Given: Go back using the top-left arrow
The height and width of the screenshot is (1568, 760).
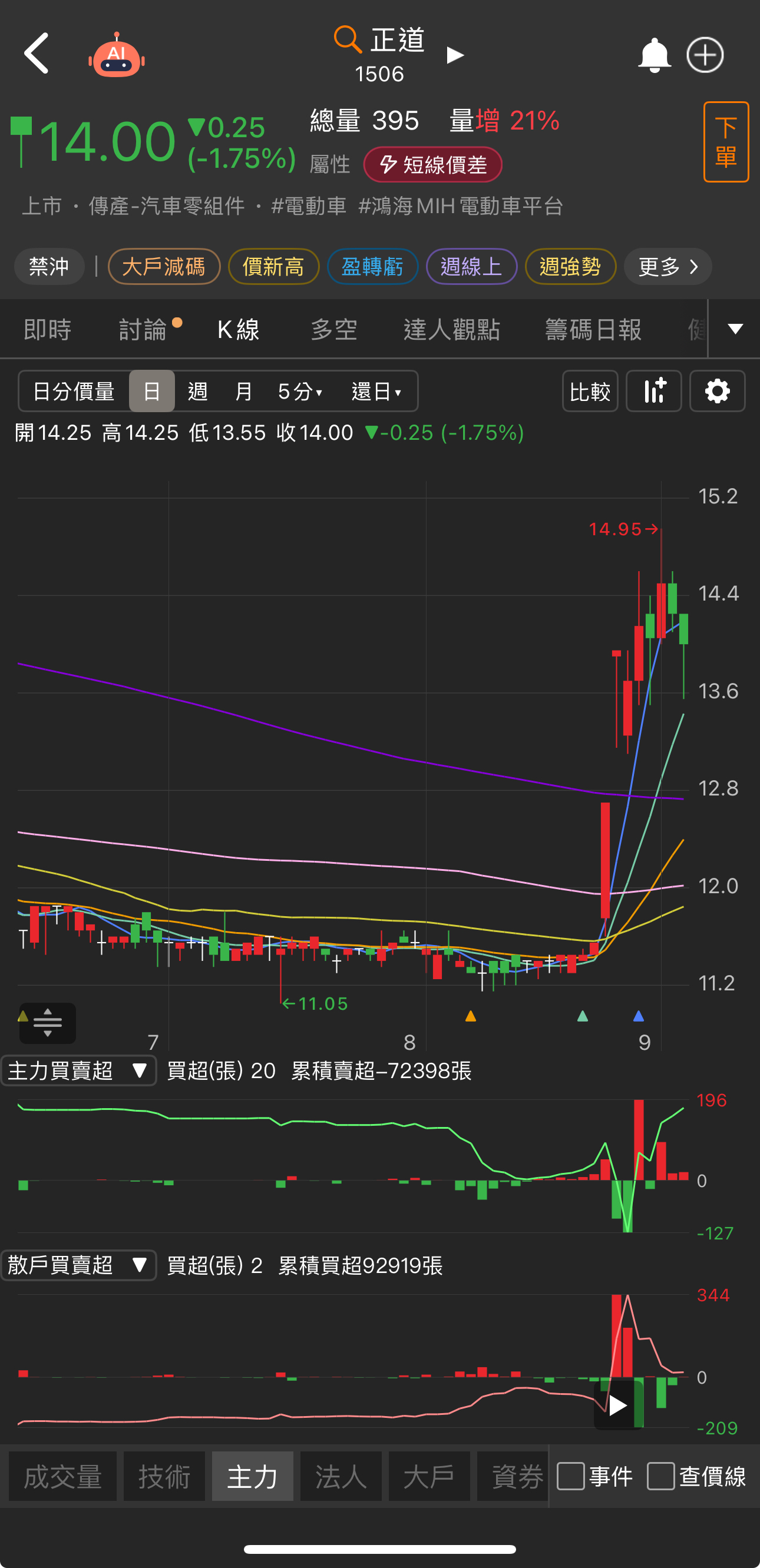Looking at the screenshot, I should pos(37,54).
